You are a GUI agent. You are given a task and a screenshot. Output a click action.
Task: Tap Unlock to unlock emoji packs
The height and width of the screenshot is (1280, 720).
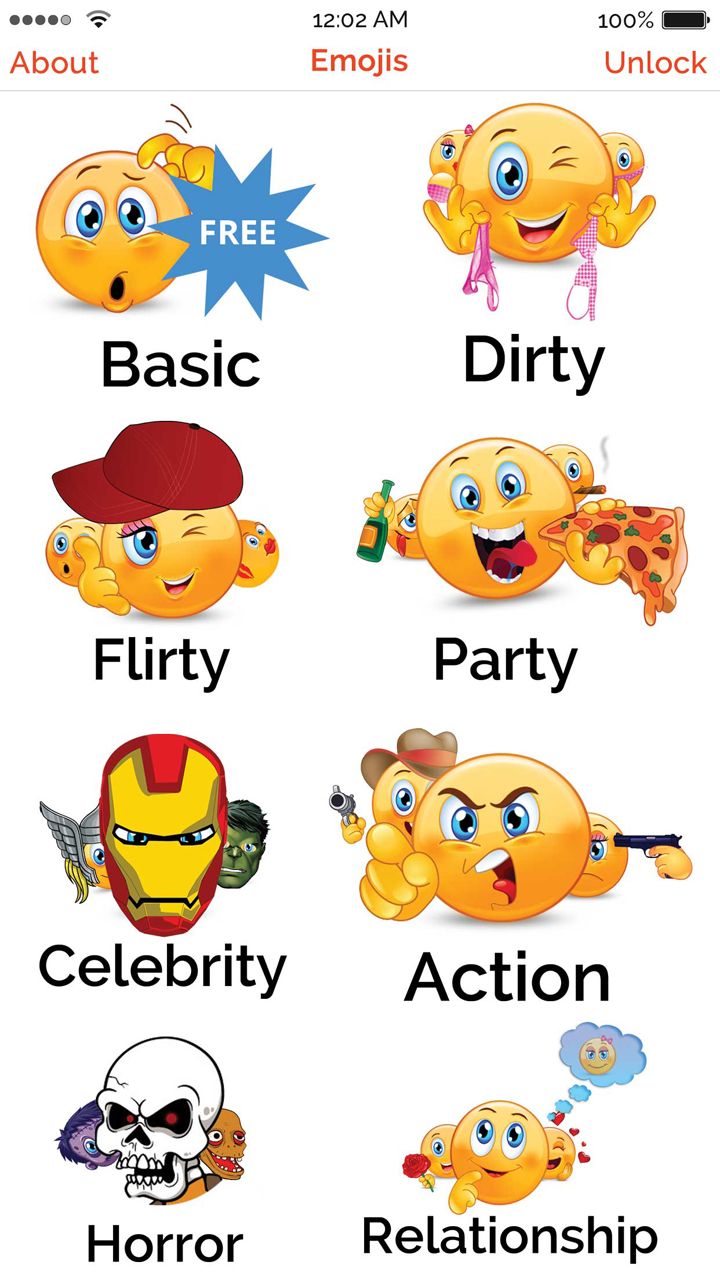click(x=655, y=62)
